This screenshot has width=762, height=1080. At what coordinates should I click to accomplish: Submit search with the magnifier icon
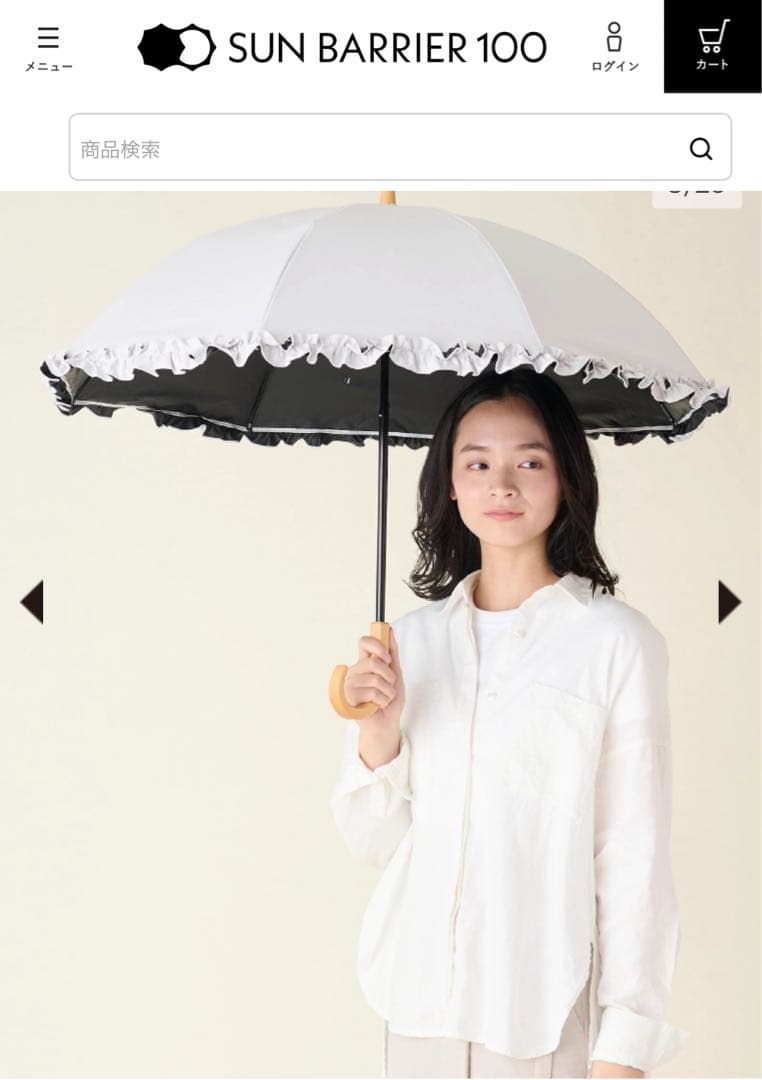coord(701,149)
